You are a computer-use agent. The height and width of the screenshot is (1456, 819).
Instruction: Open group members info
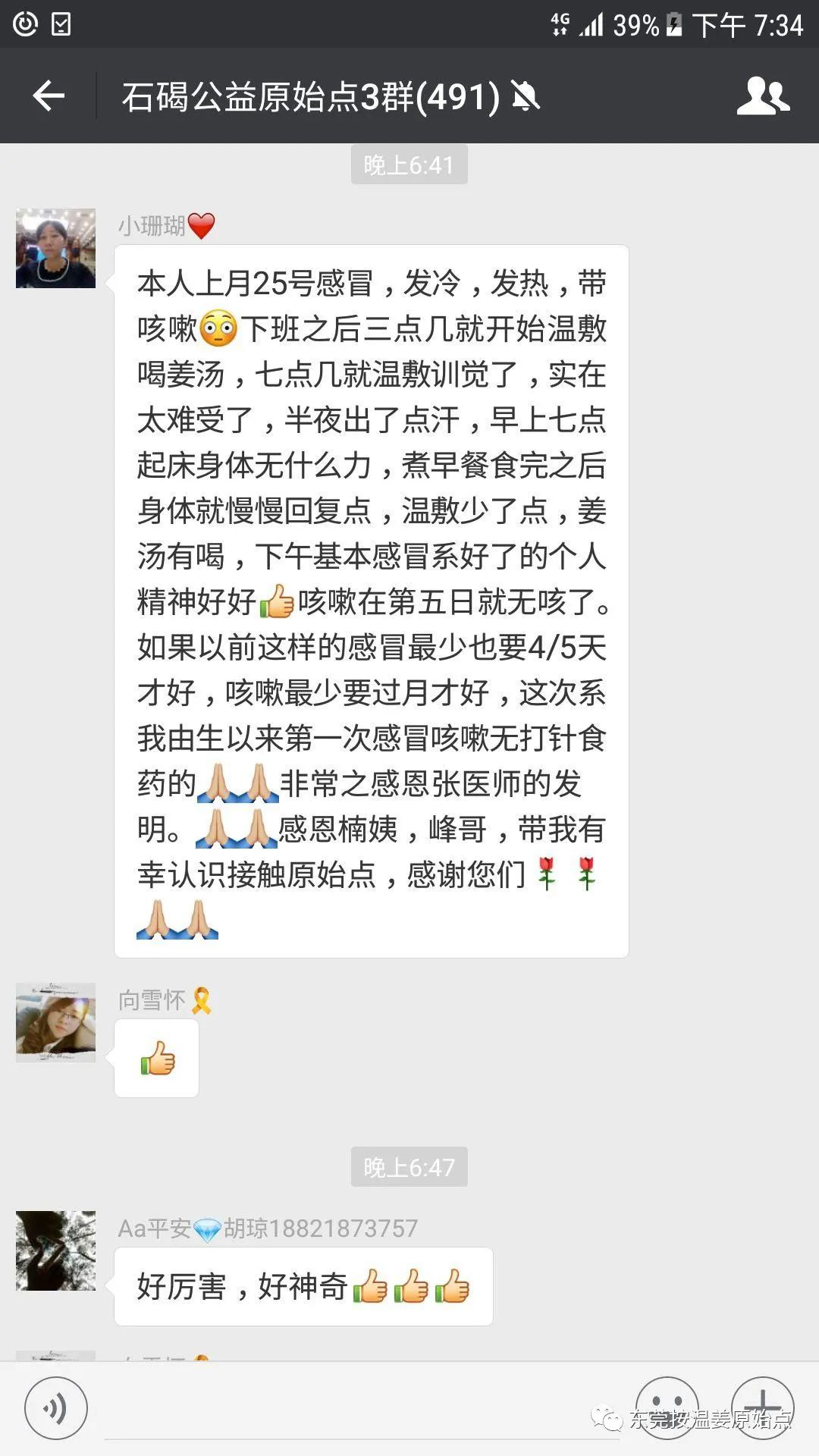coord(763,96)
